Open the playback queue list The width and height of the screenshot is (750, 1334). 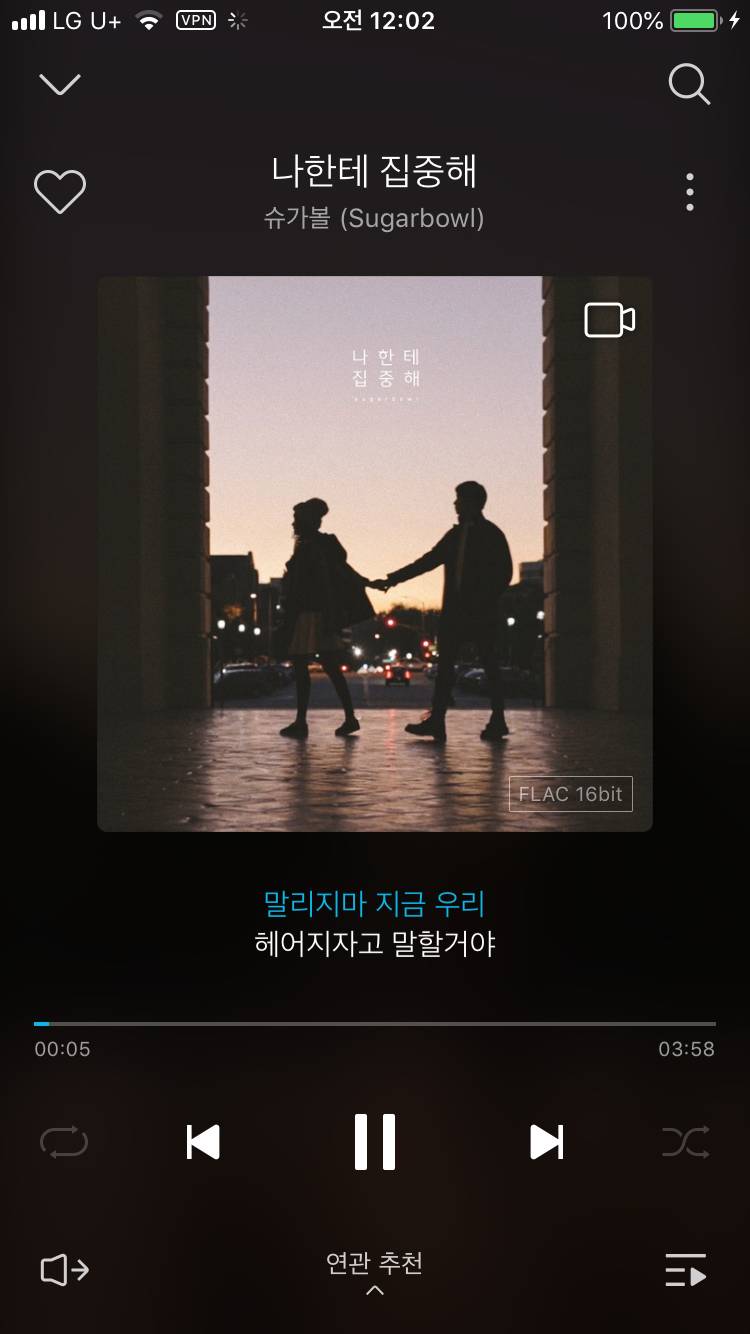(686, 1270)
